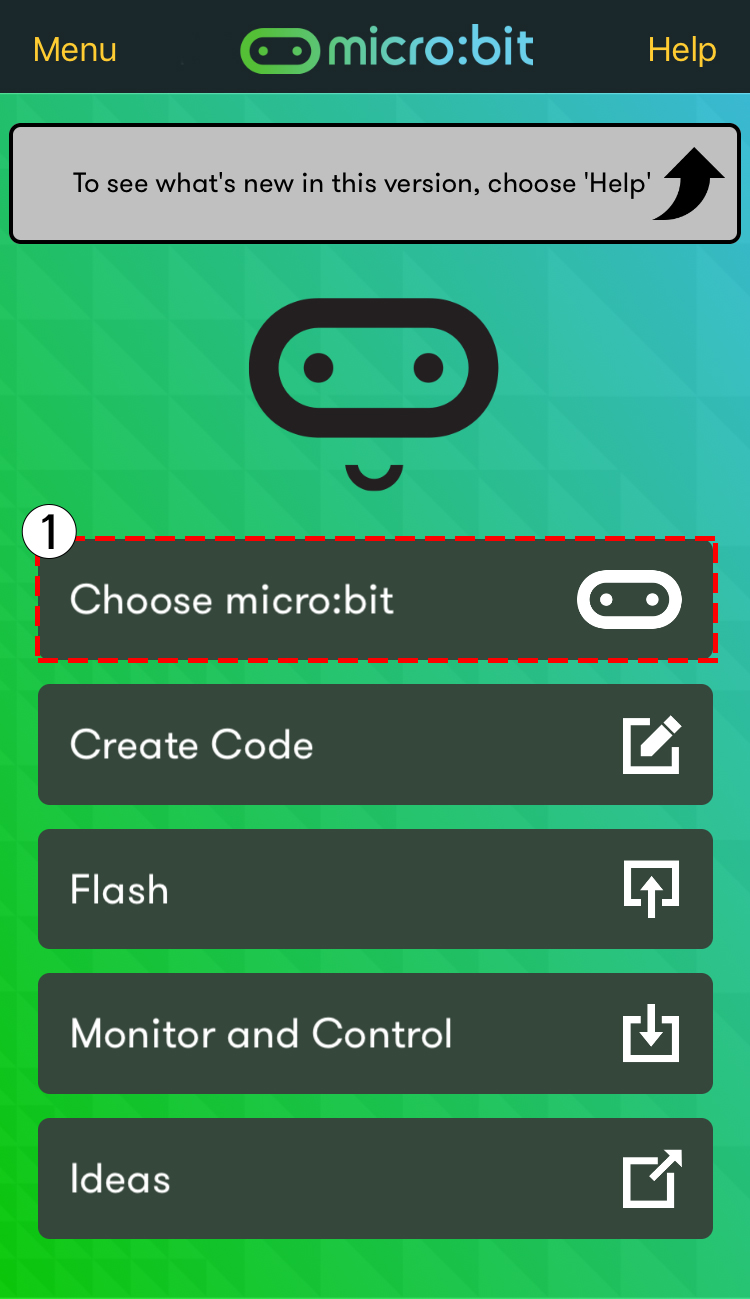This screenshot has height=1299, width=750.
Task: Go to Flash
Action: 375,889
